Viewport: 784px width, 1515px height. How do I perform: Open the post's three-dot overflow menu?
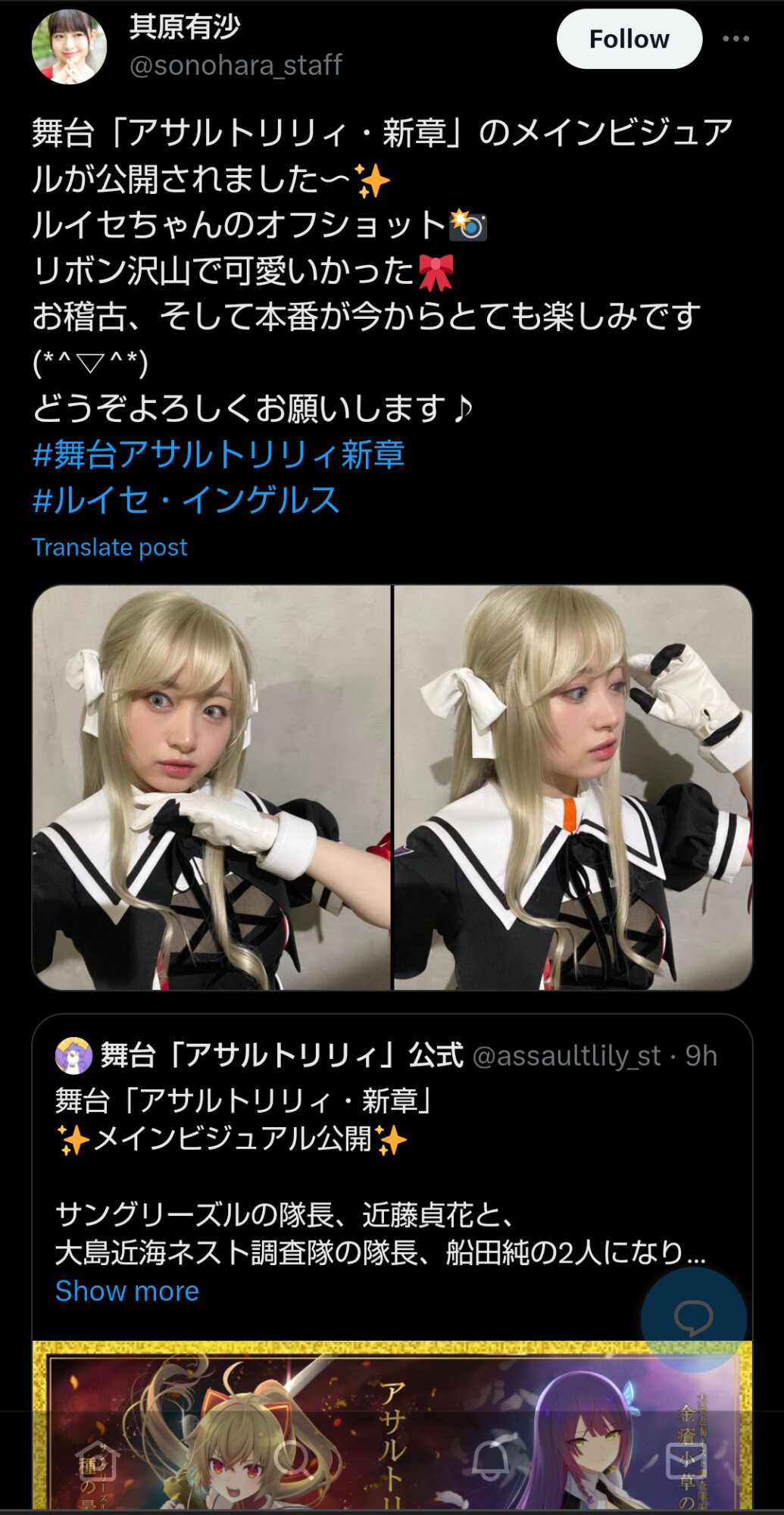coord(736,39)
